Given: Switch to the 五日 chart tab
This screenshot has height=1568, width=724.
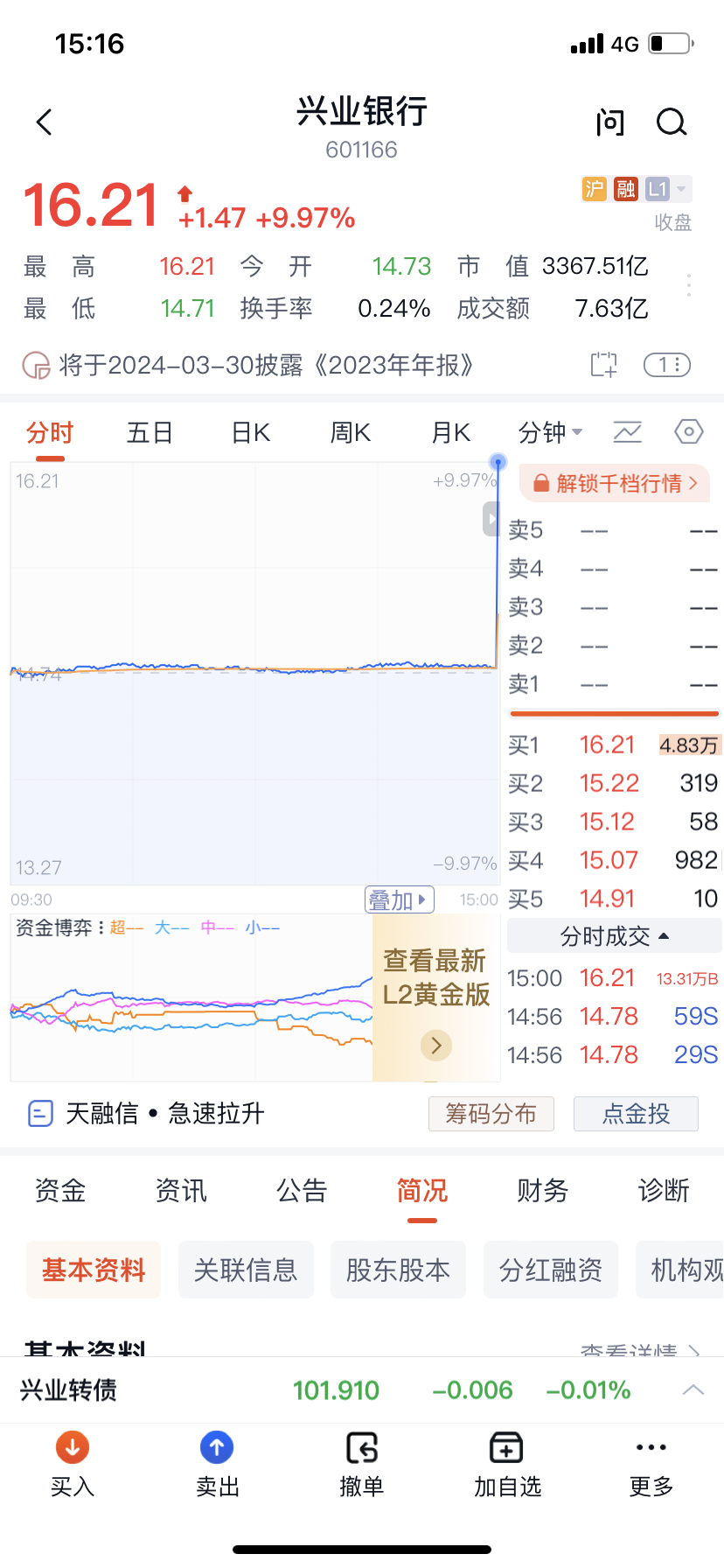Looking at the screenshot, I should pos(150,432).
